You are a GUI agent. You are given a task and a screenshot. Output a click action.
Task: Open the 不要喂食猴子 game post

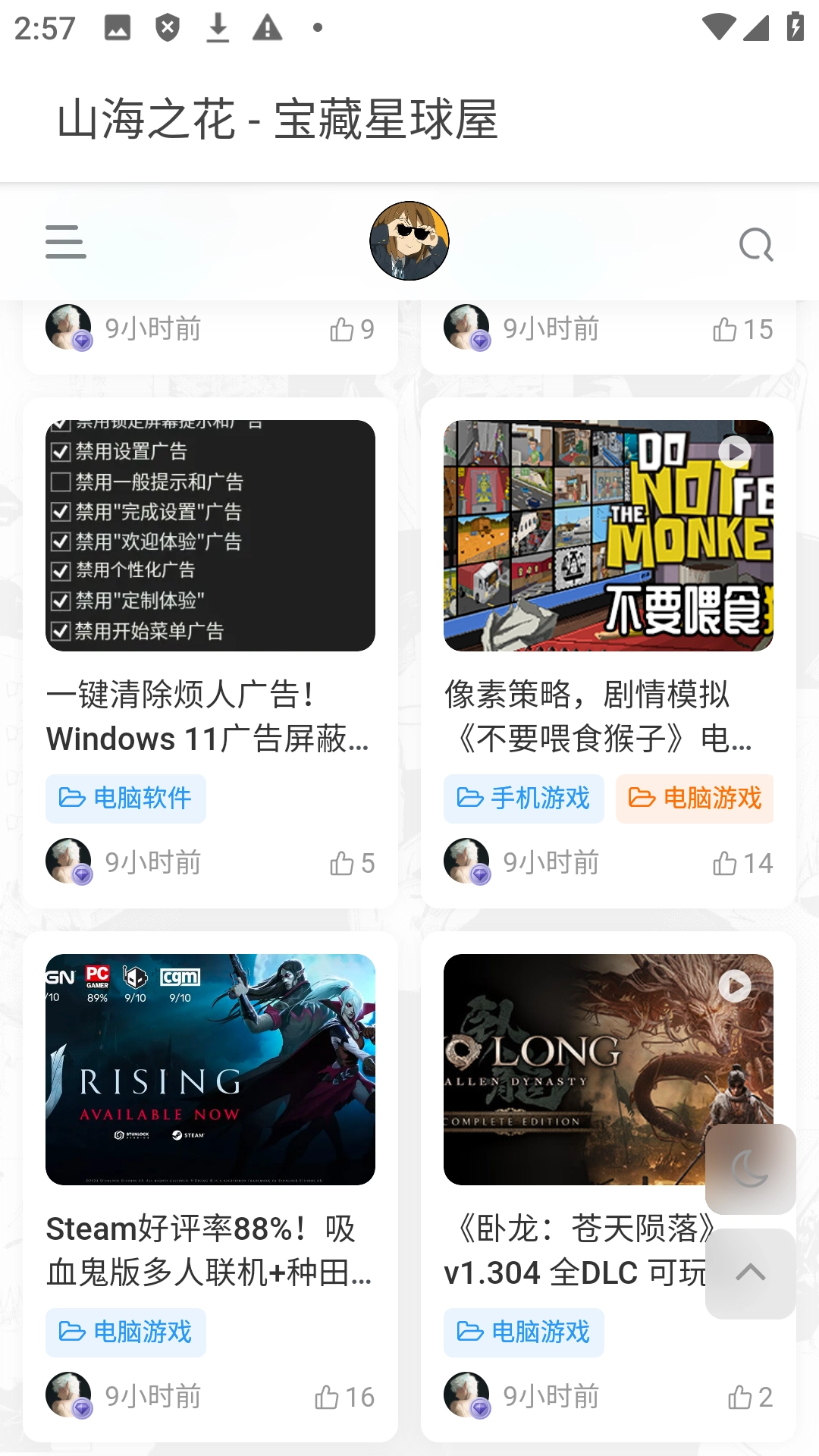599,717
